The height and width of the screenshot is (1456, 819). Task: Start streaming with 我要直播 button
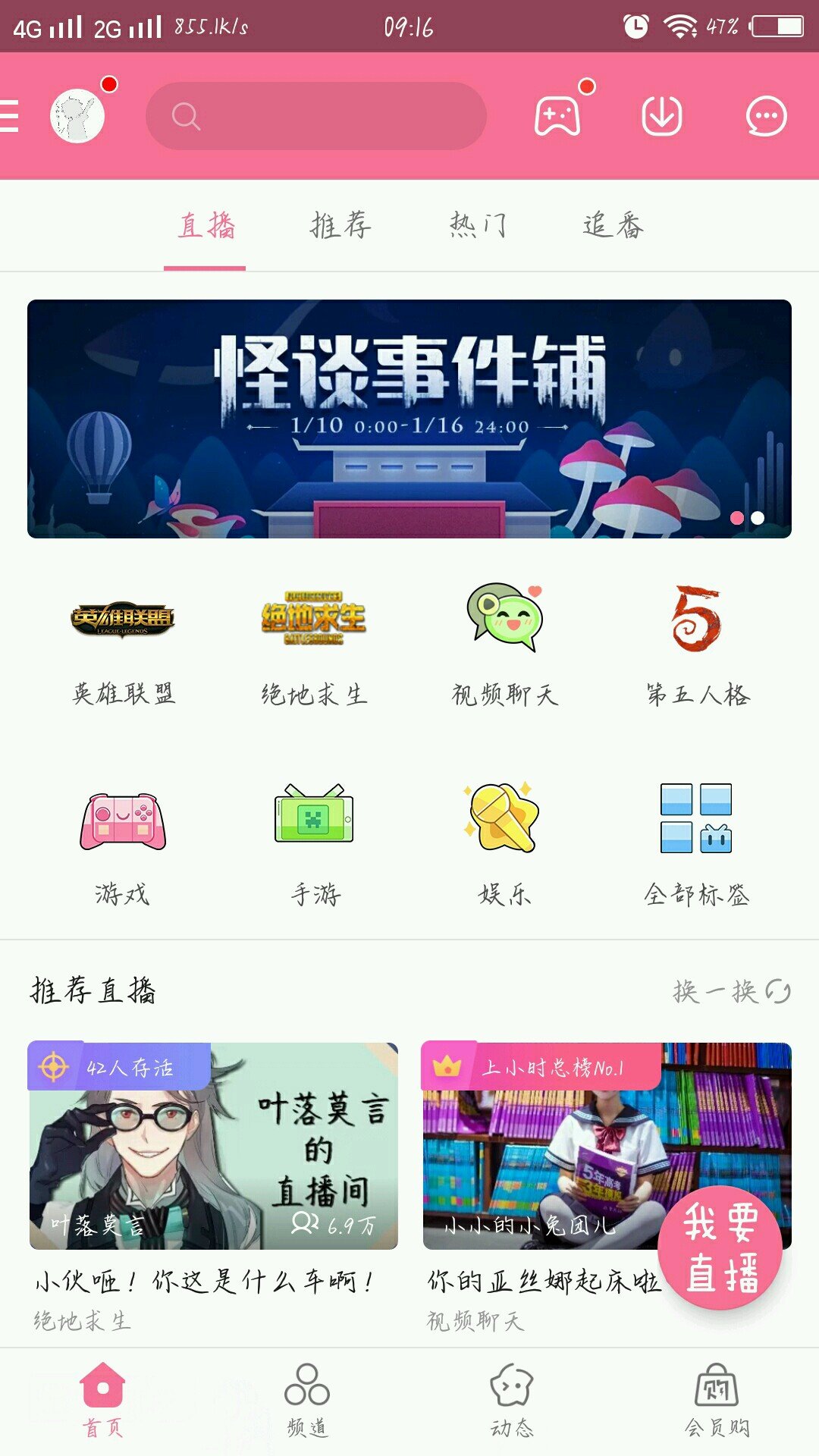720,1247
